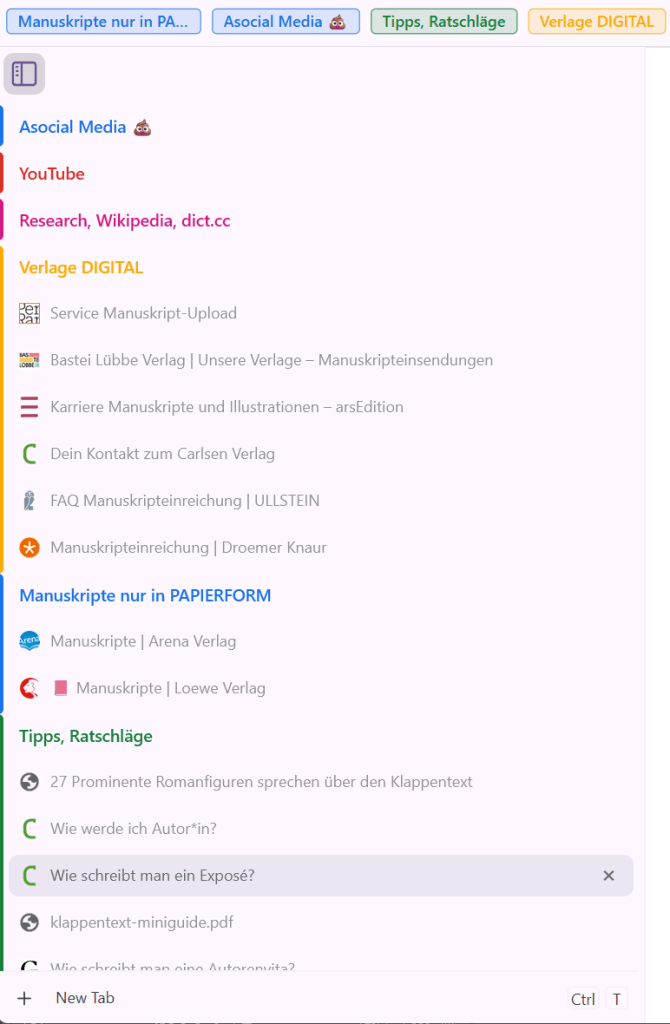Toggle the vertical tabs sidebar icon
The height and width of the screenshot is (1024, 670).
pyautogui.click(x=24, y=74)
